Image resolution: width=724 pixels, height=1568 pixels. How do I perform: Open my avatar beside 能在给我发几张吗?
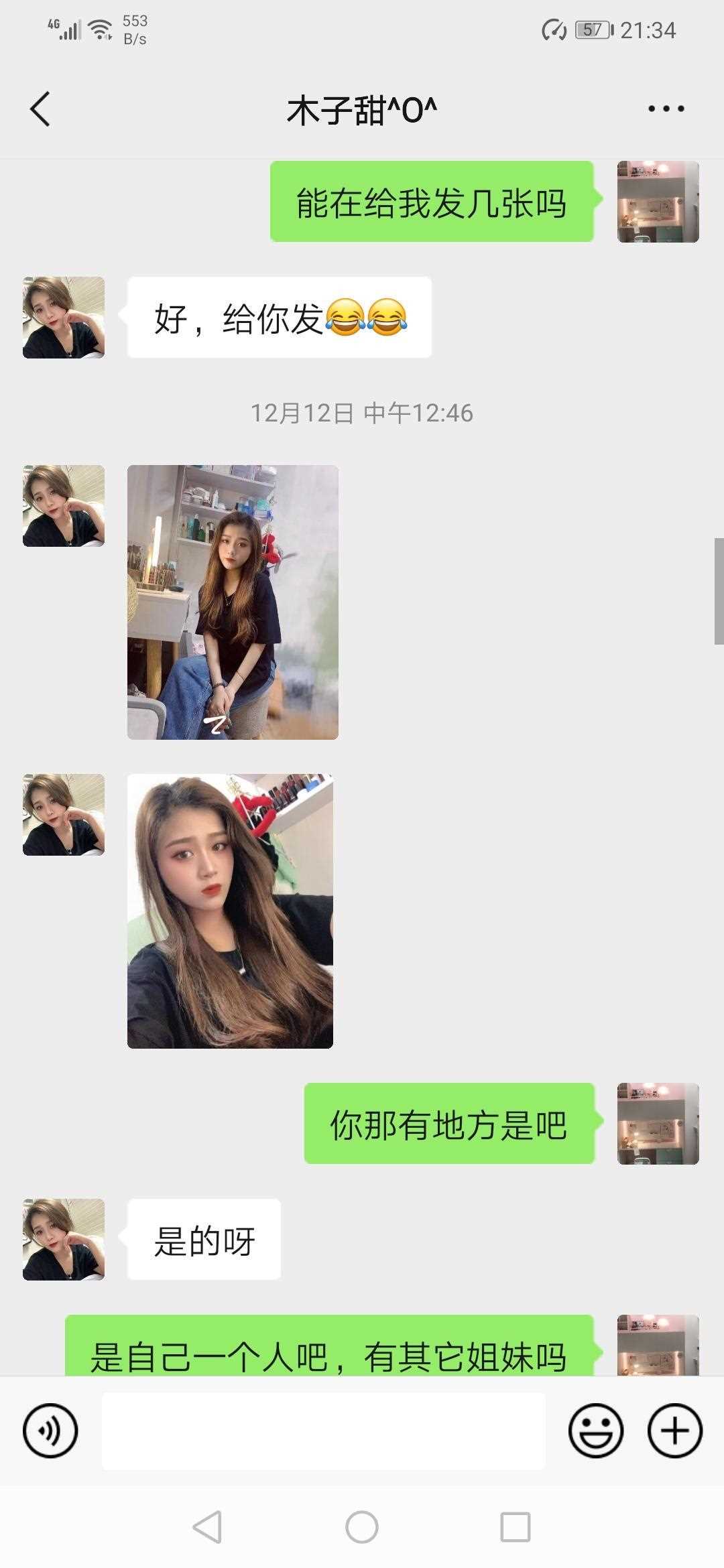[x=658, y=202]
